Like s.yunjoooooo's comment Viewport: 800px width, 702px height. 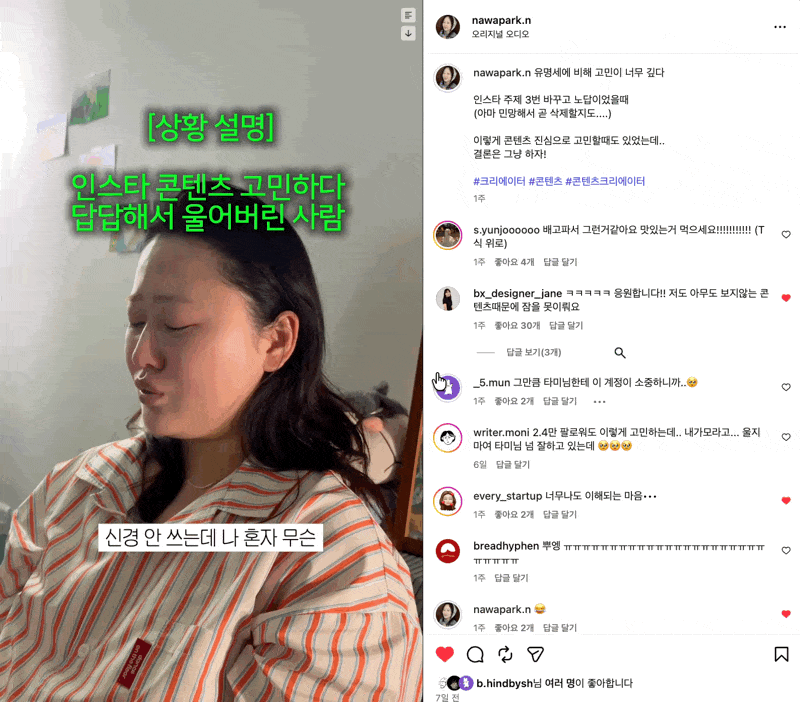coord(786,235)
